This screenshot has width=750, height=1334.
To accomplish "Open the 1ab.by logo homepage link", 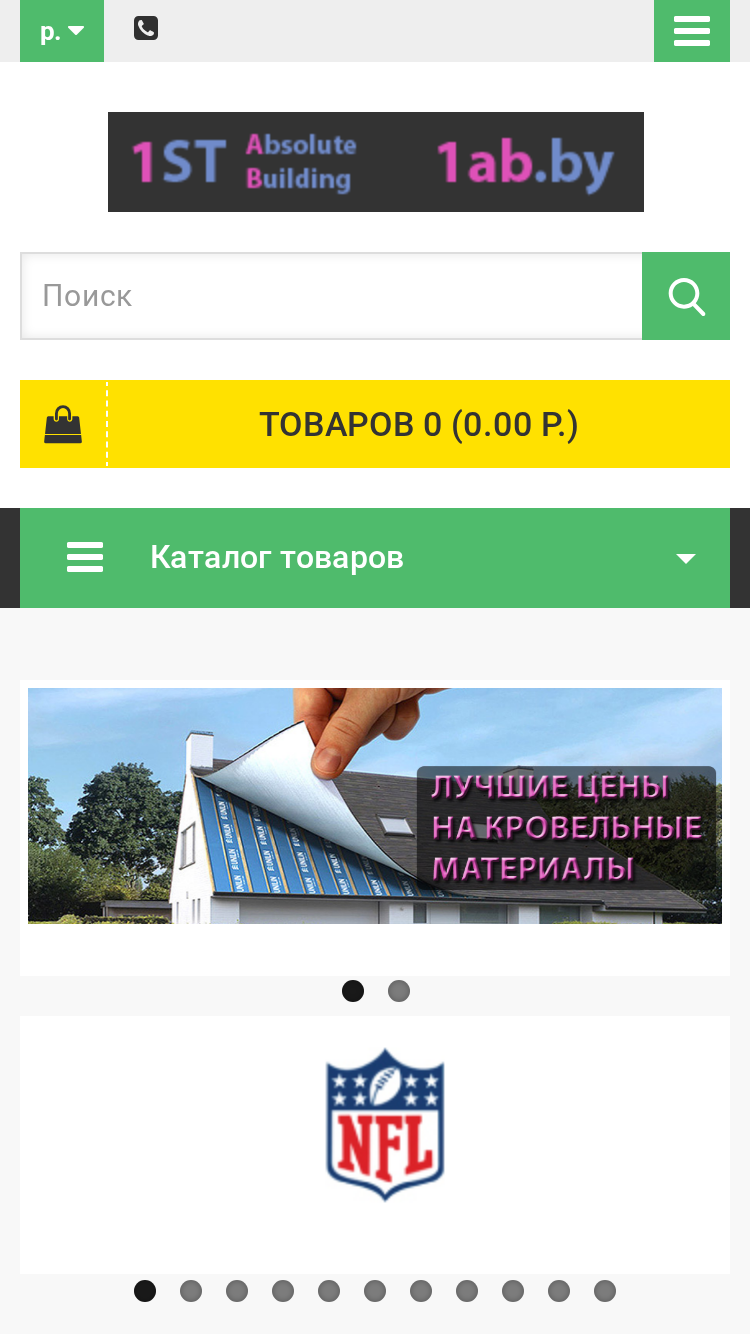I will coord(376,162).
